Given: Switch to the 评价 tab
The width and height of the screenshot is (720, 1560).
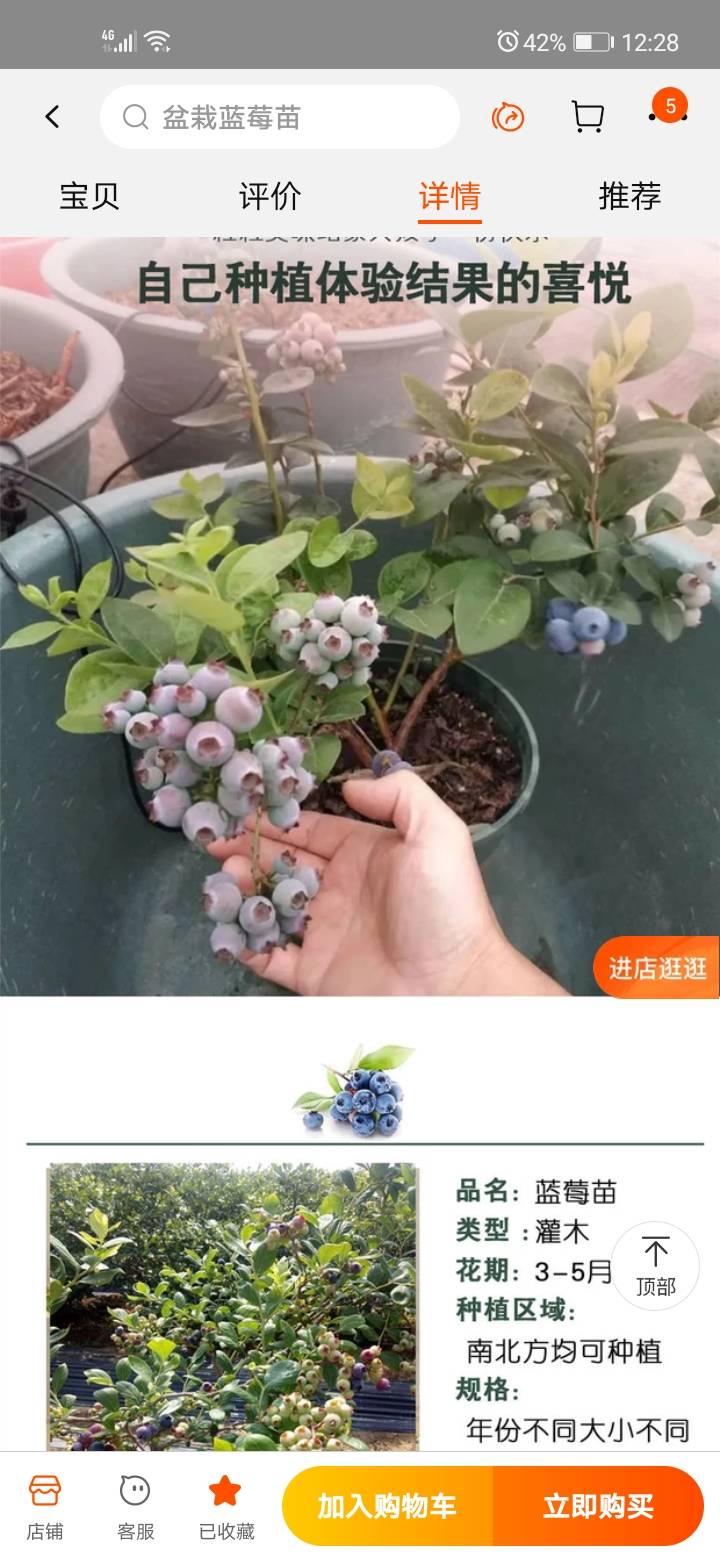Looking at the screenshot, I should pos(270,195).
